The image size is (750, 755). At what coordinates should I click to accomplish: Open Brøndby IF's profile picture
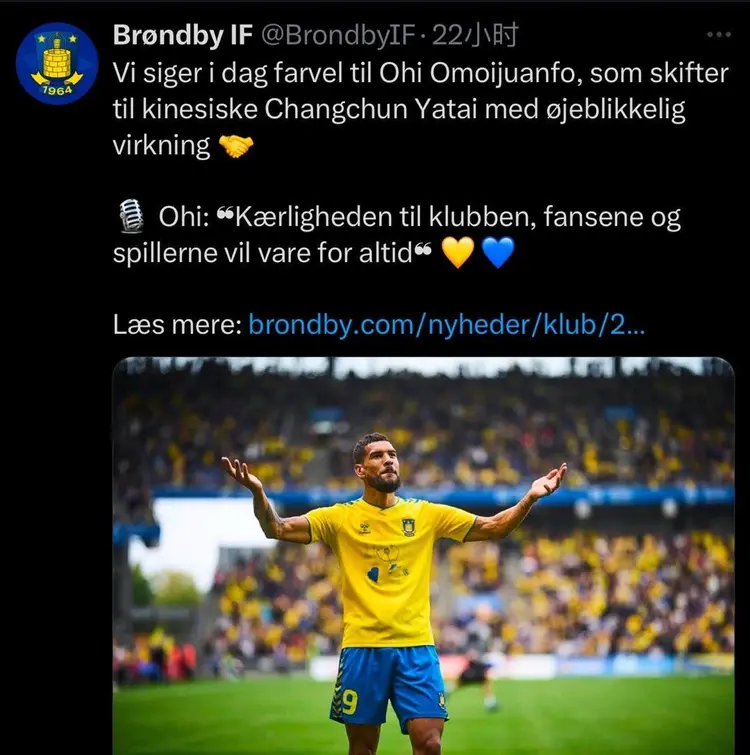[x=56, y=63]
